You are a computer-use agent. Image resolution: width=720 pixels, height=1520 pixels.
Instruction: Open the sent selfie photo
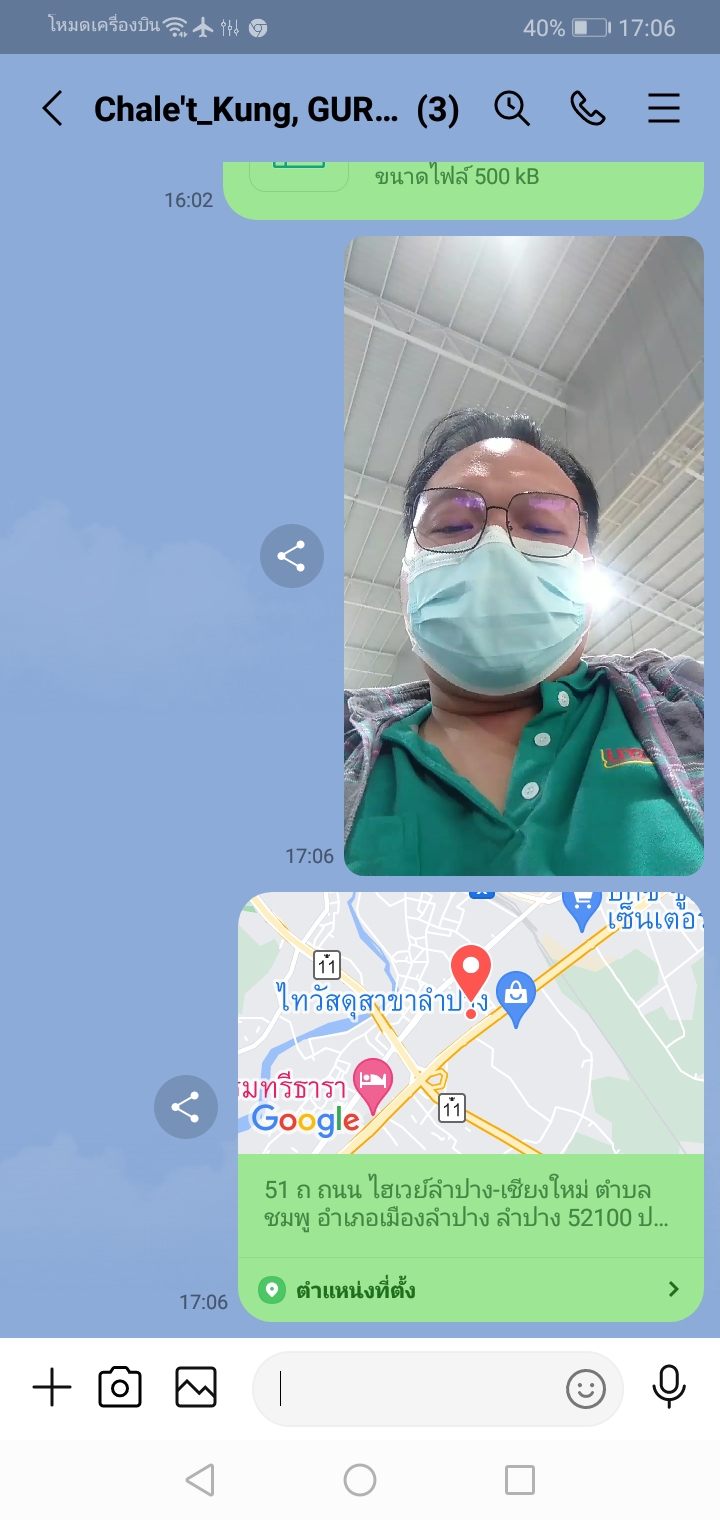point(523,556)
